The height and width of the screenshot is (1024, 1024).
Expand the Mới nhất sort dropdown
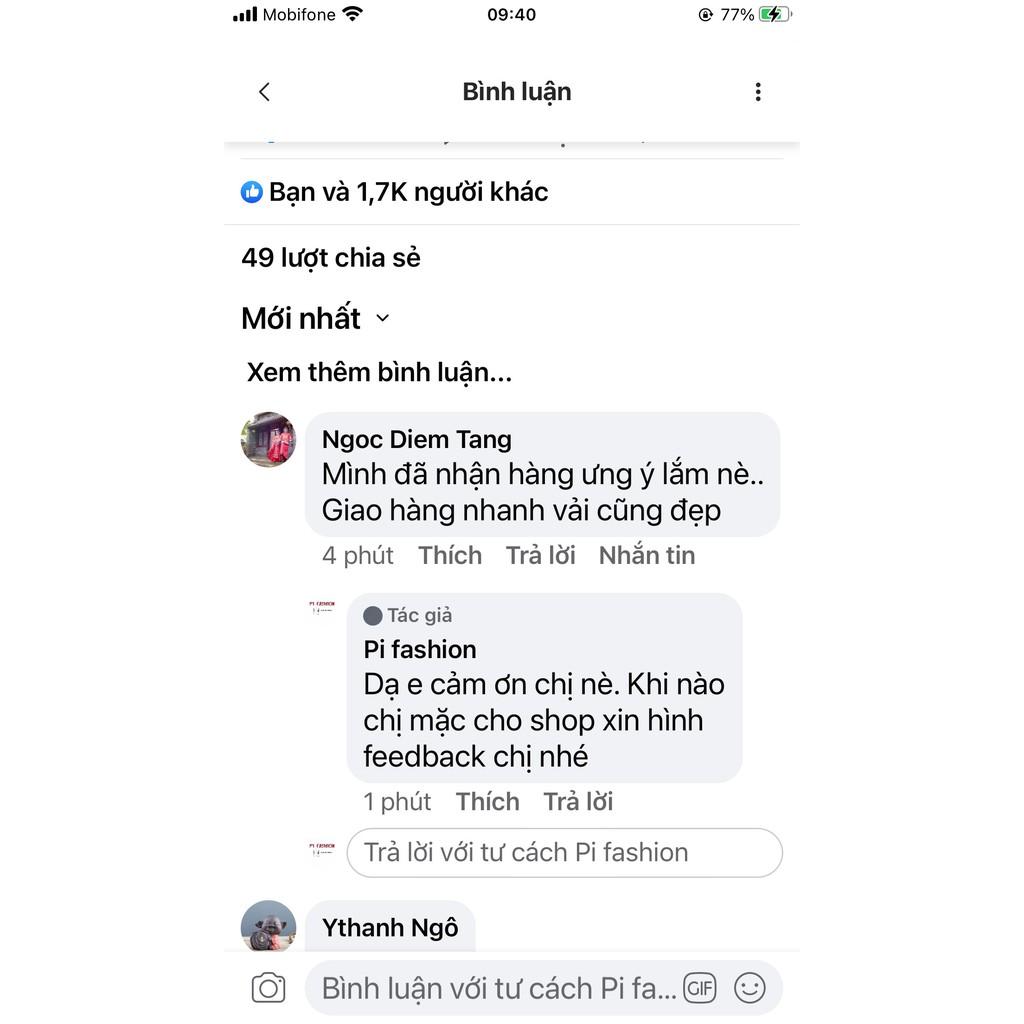click(315, 319)
